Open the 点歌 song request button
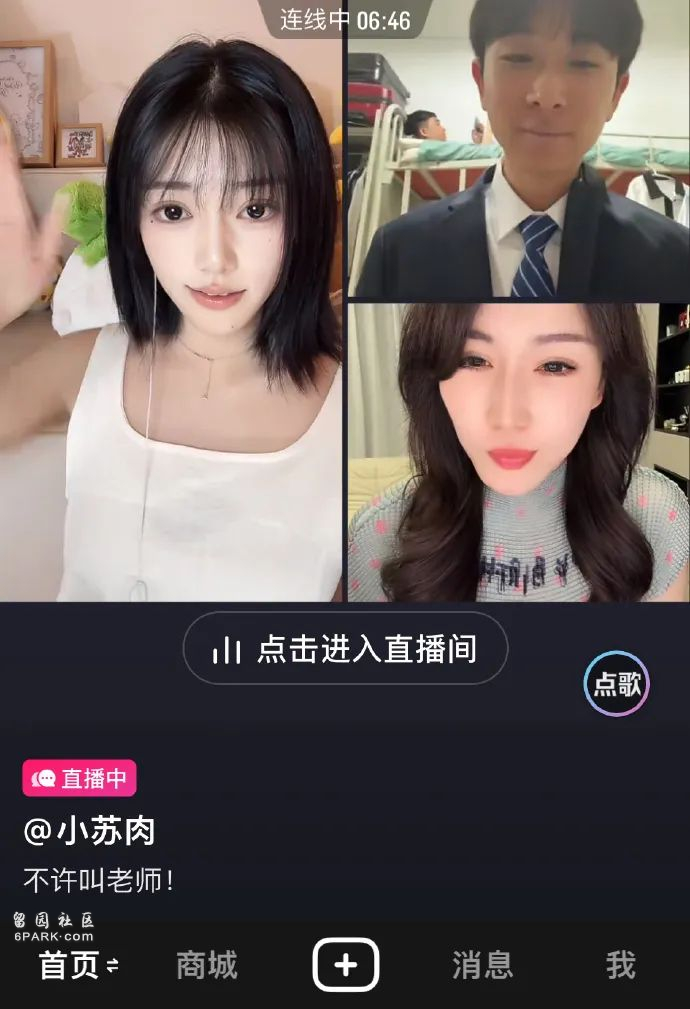The width and height of the screenshot is (690, 1009). pos(617,684)
